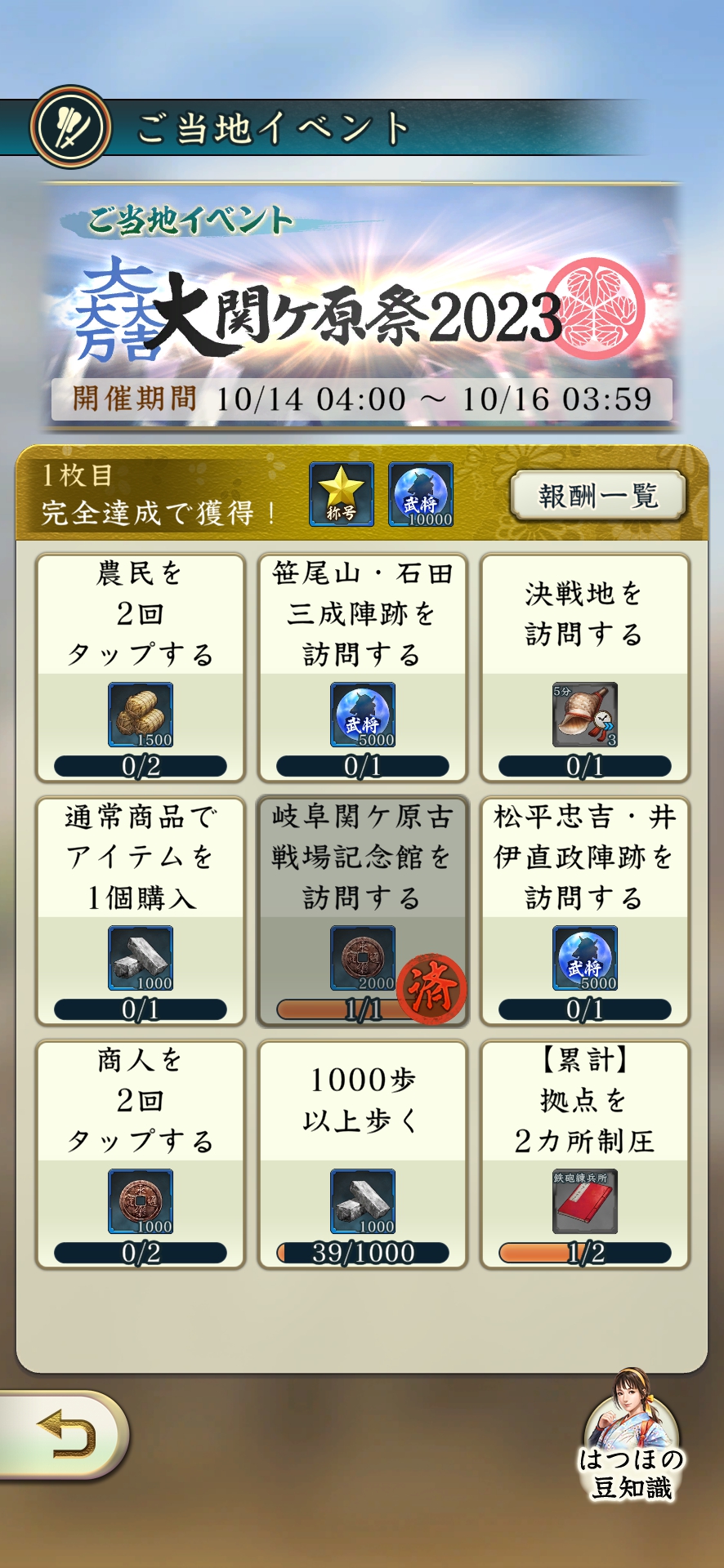Open the 商人を2回タップする mission card
724x1568 pixels.
141,1154
